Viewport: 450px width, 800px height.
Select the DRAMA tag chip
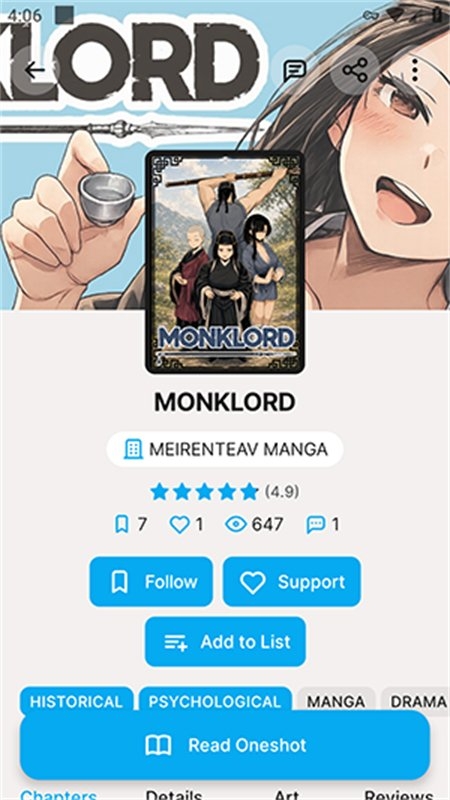(x=416, y=701)
